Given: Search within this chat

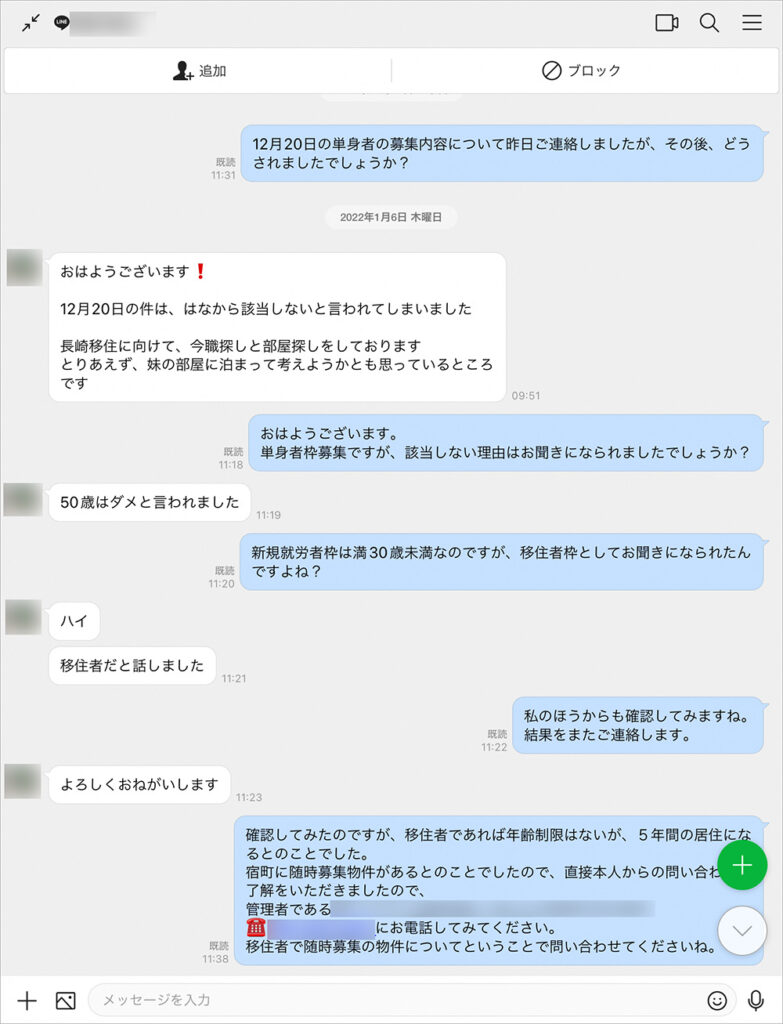Looking at the screenshot, I should click(709, 23).
